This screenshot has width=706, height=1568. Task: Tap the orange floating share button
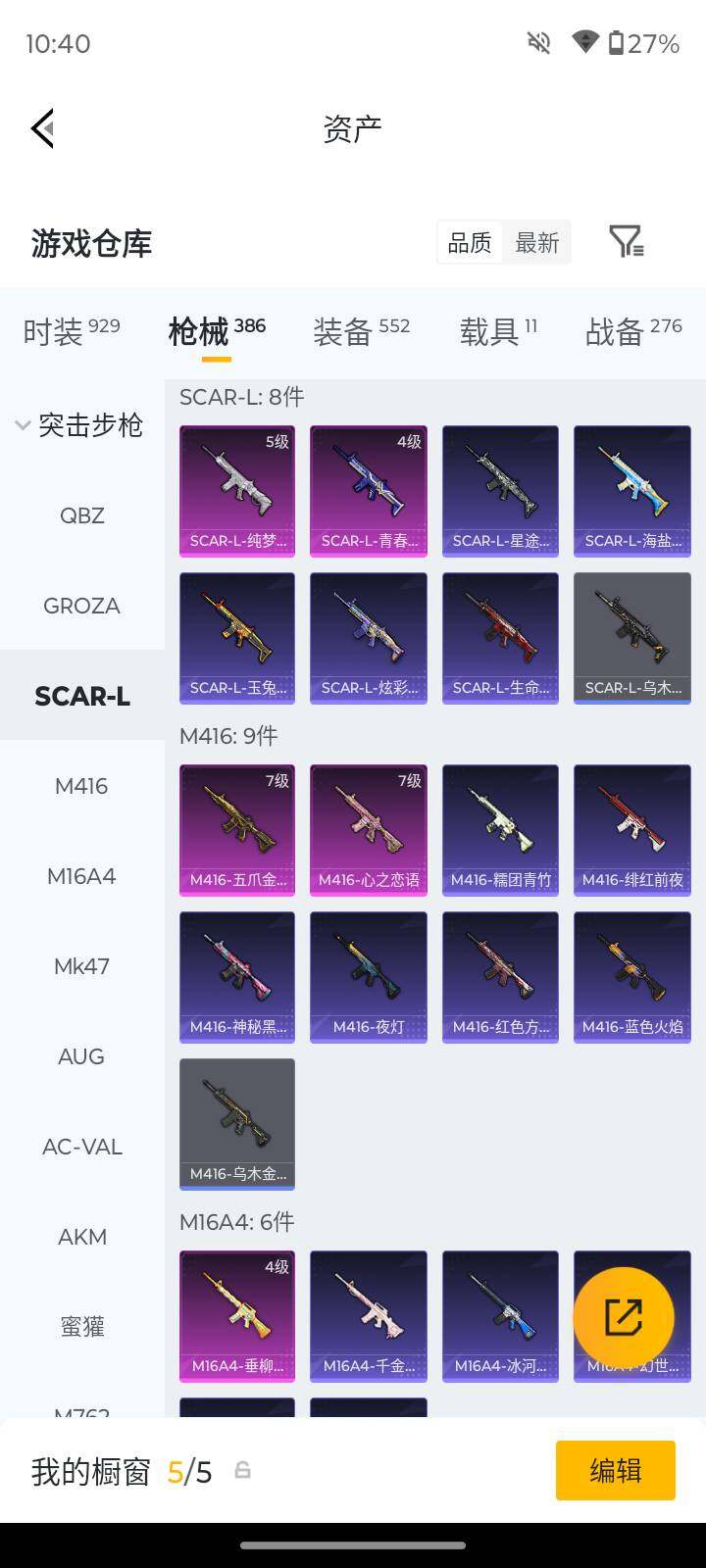click(624, 1317)
